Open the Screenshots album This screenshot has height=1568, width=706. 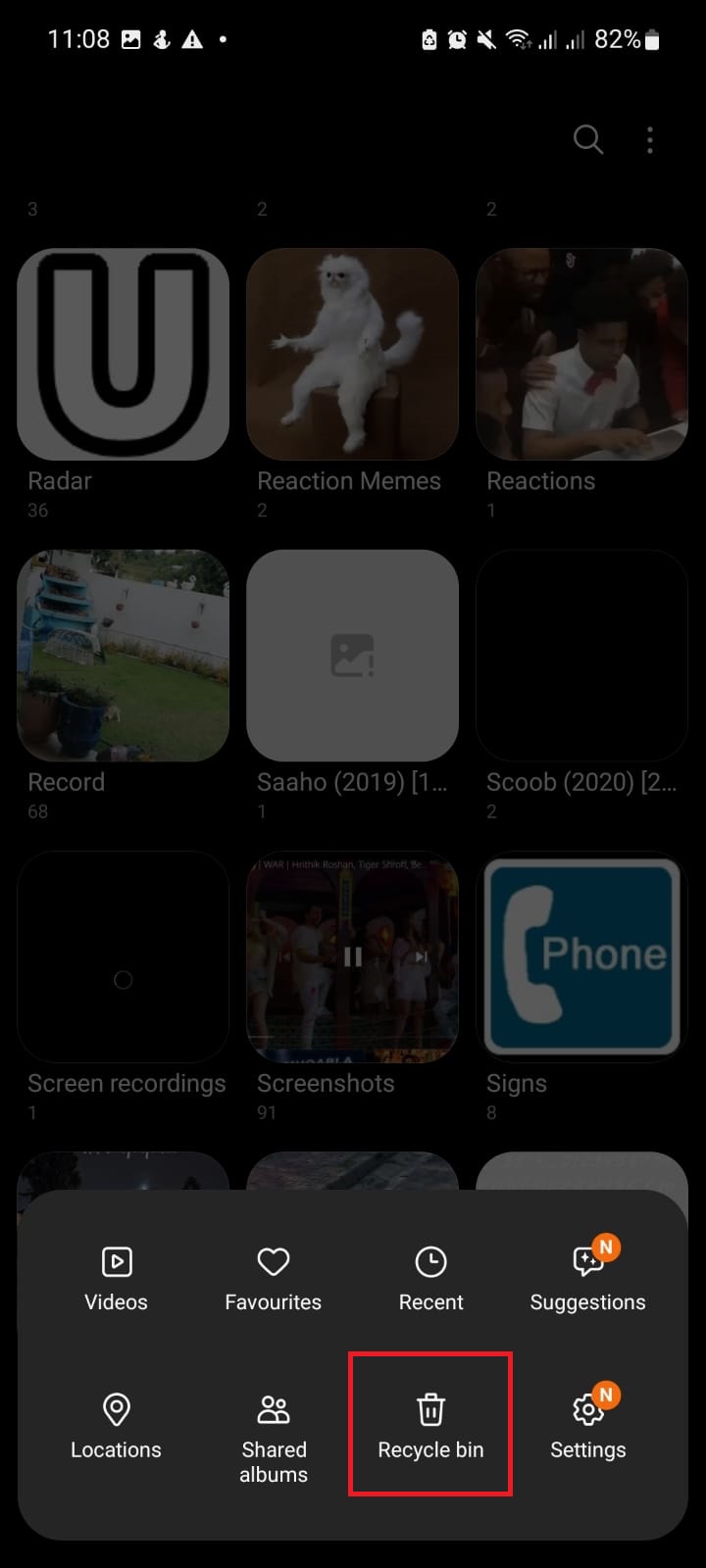(353, 956)
